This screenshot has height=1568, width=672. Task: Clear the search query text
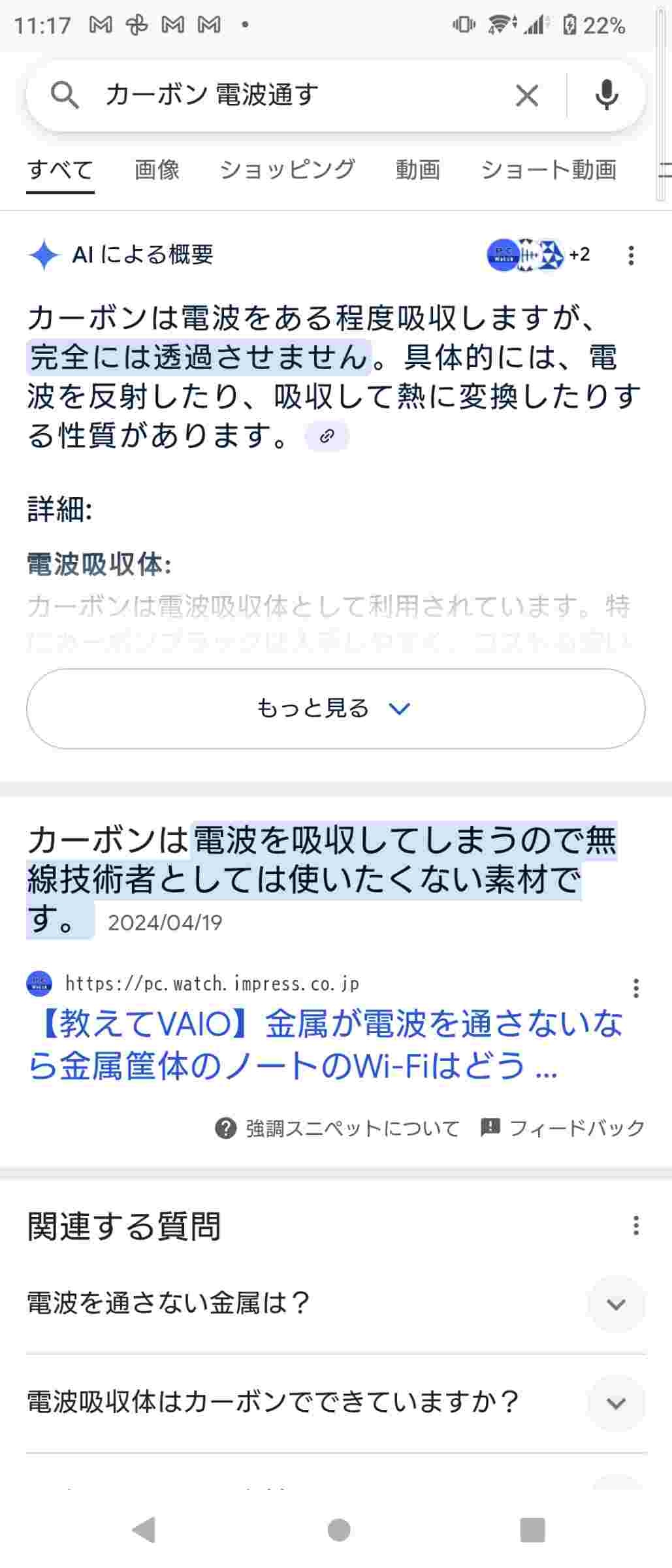[x=526, y=96]
